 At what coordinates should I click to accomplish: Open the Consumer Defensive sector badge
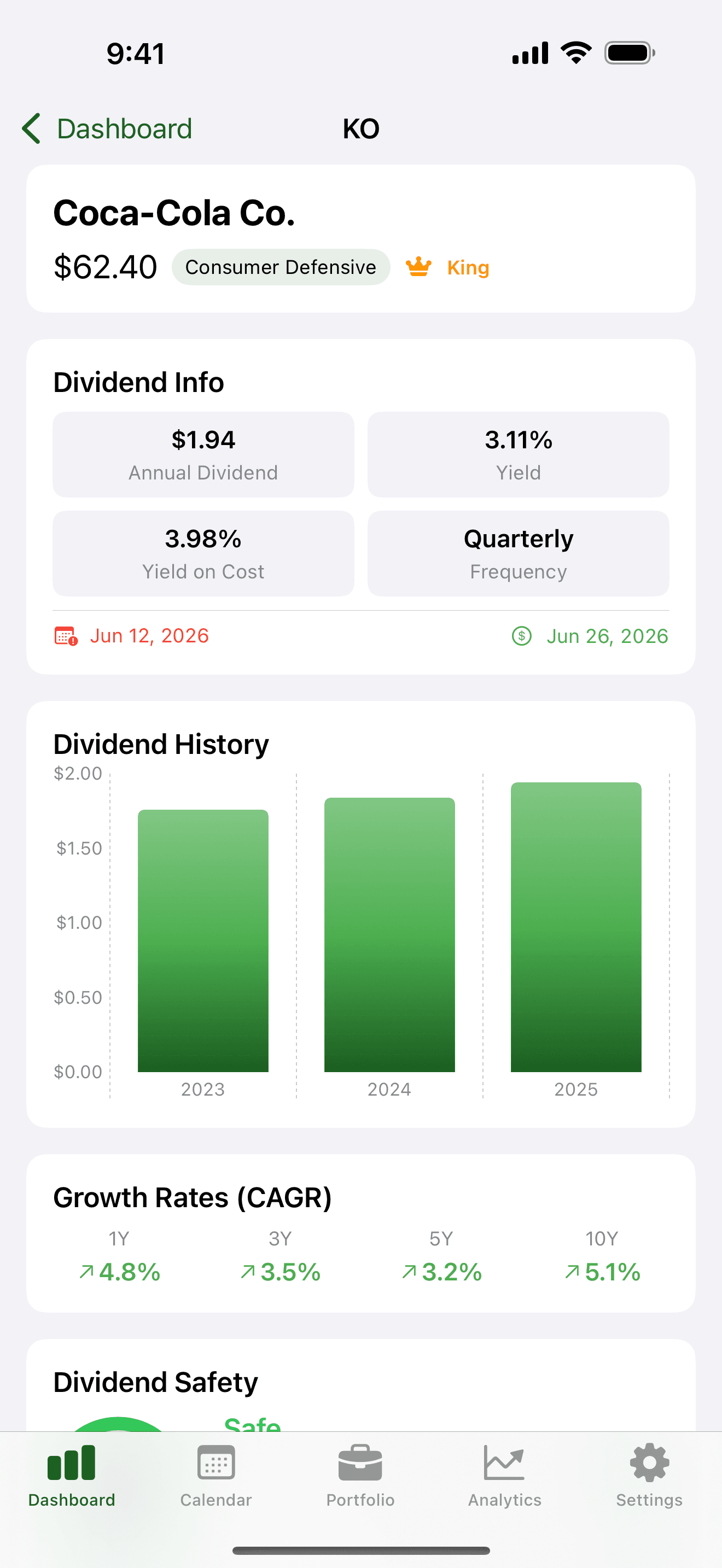281,267
